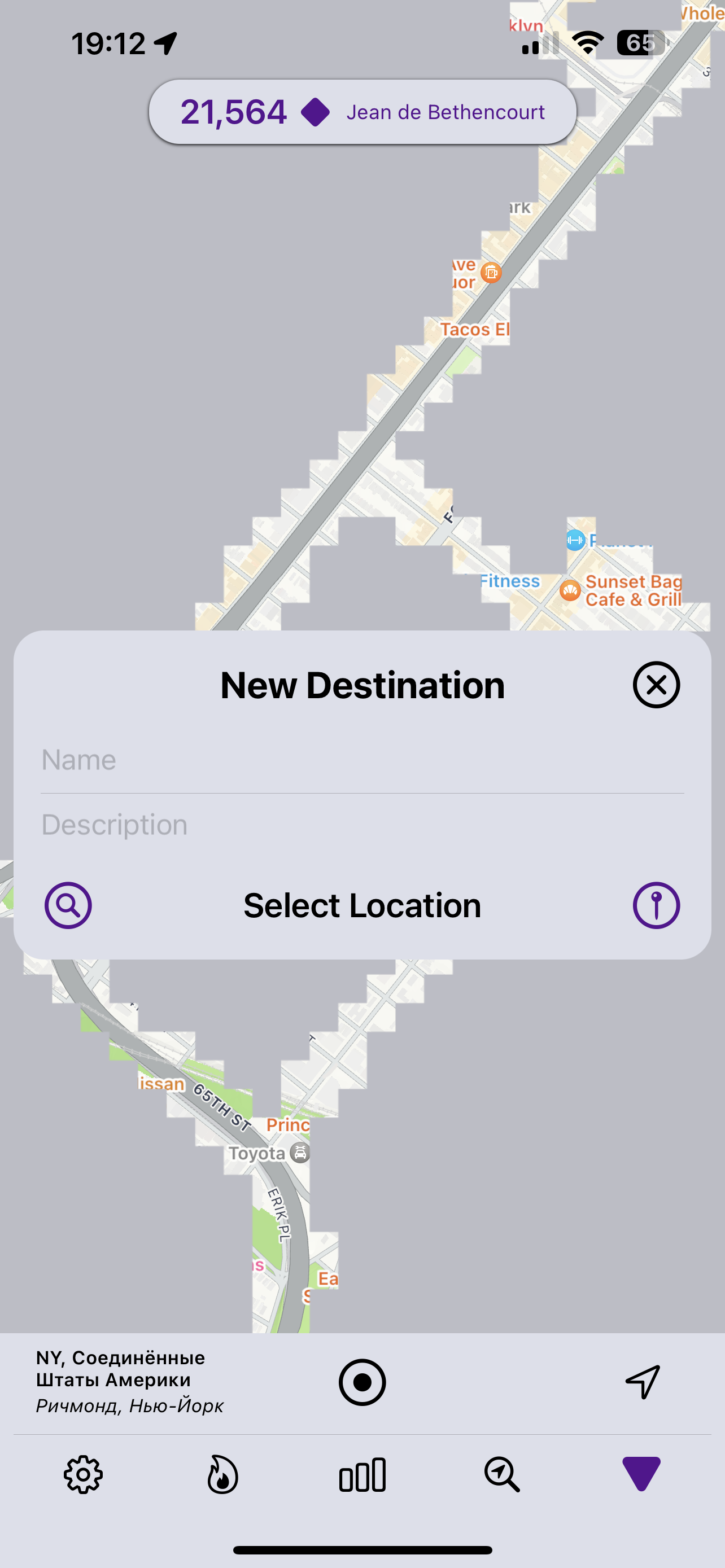Tap the Name field
The width and height of the screenshot is (725, 1568).
coord(362,760)
